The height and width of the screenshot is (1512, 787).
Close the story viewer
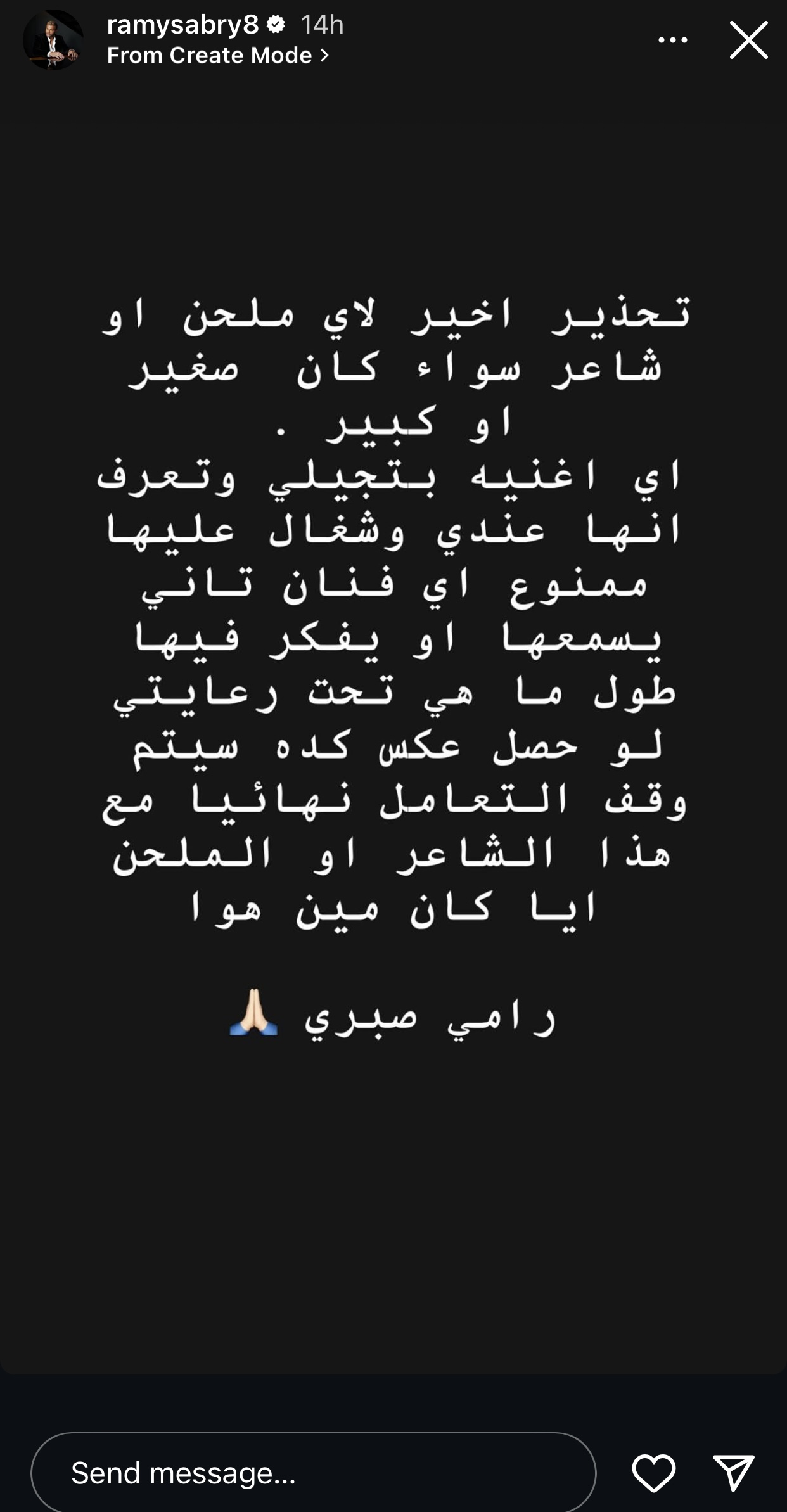pyautogui.click(x=748, y=40)
